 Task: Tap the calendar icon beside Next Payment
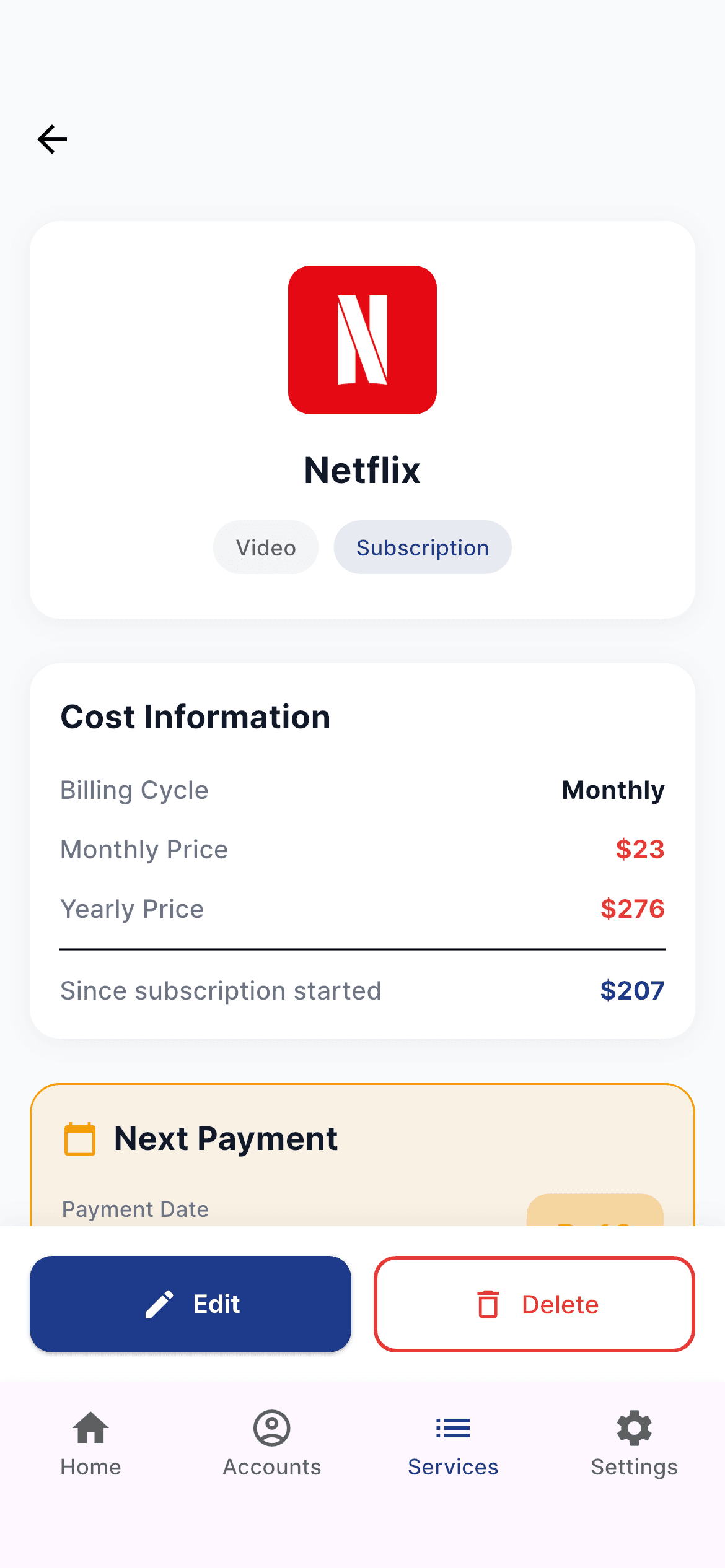[x=79, y=1138]
